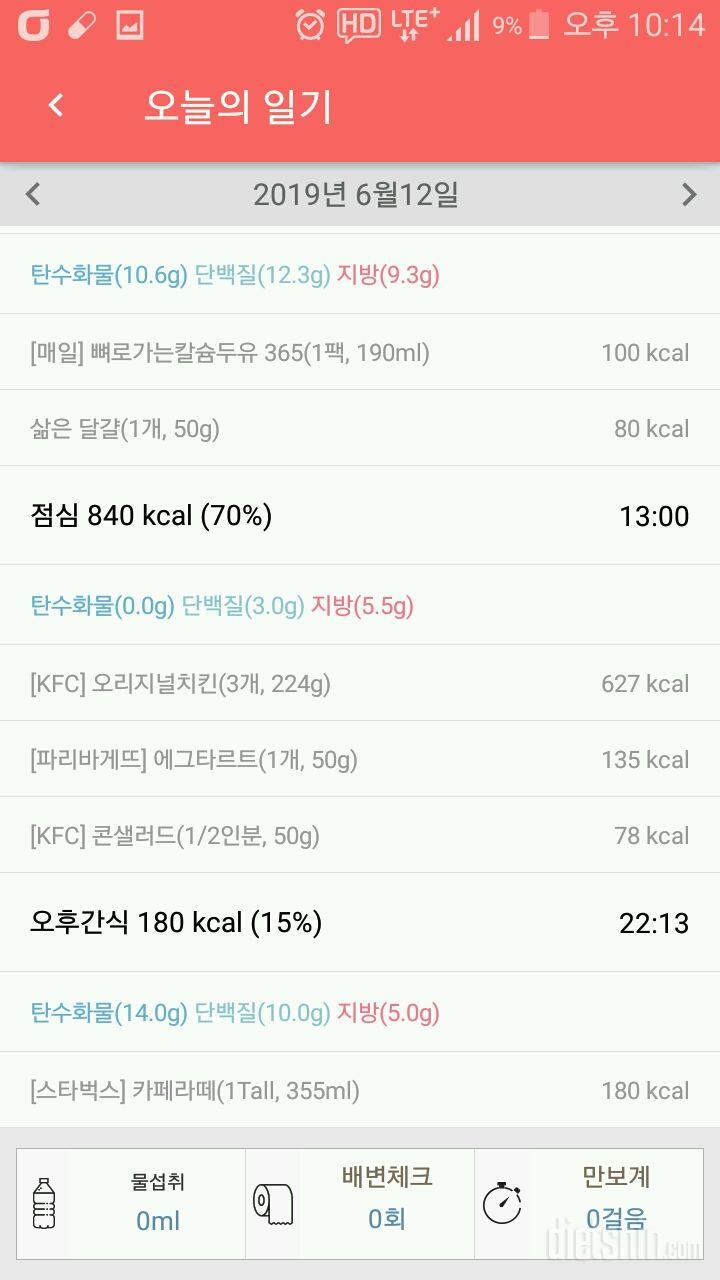Open the 오후간식 180 kcal header

click(x=360, y=922)
